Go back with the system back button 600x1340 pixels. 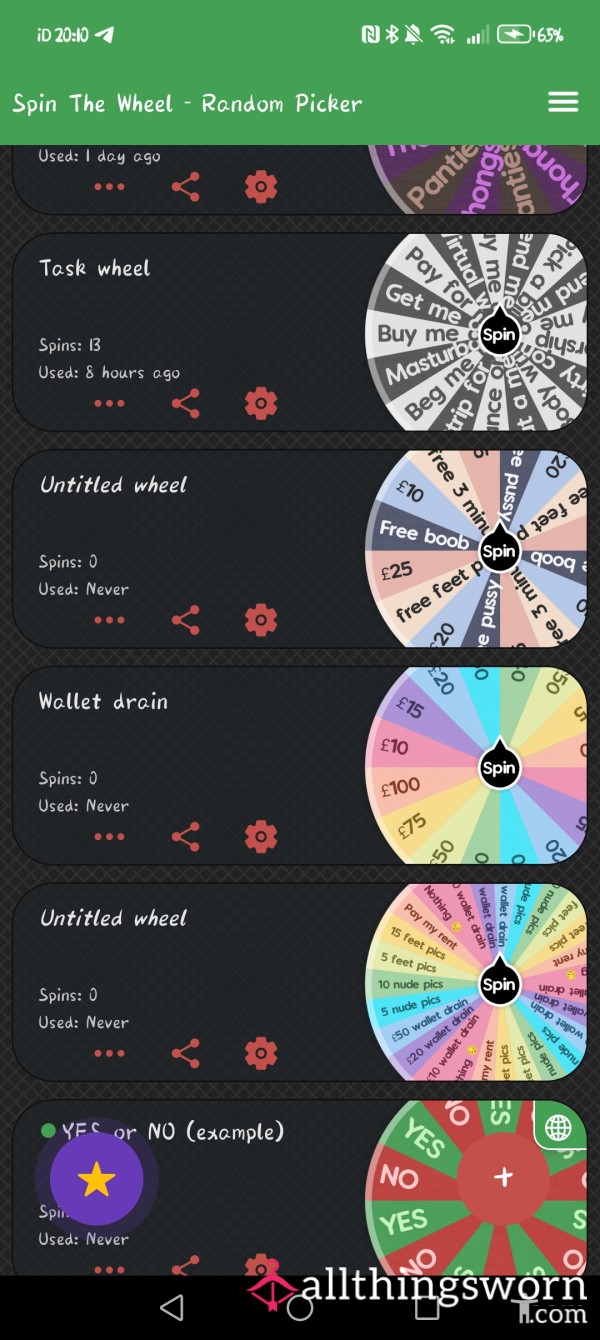pos(172,1307)
